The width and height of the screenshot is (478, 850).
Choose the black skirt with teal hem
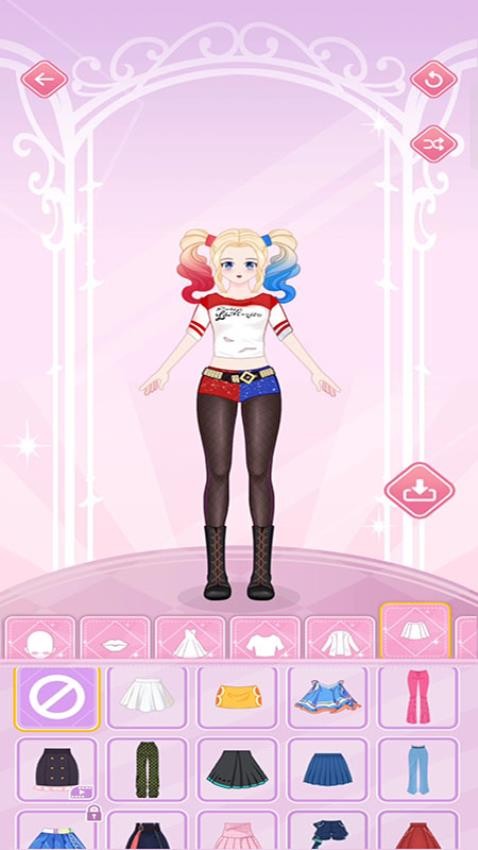(237, 770)
